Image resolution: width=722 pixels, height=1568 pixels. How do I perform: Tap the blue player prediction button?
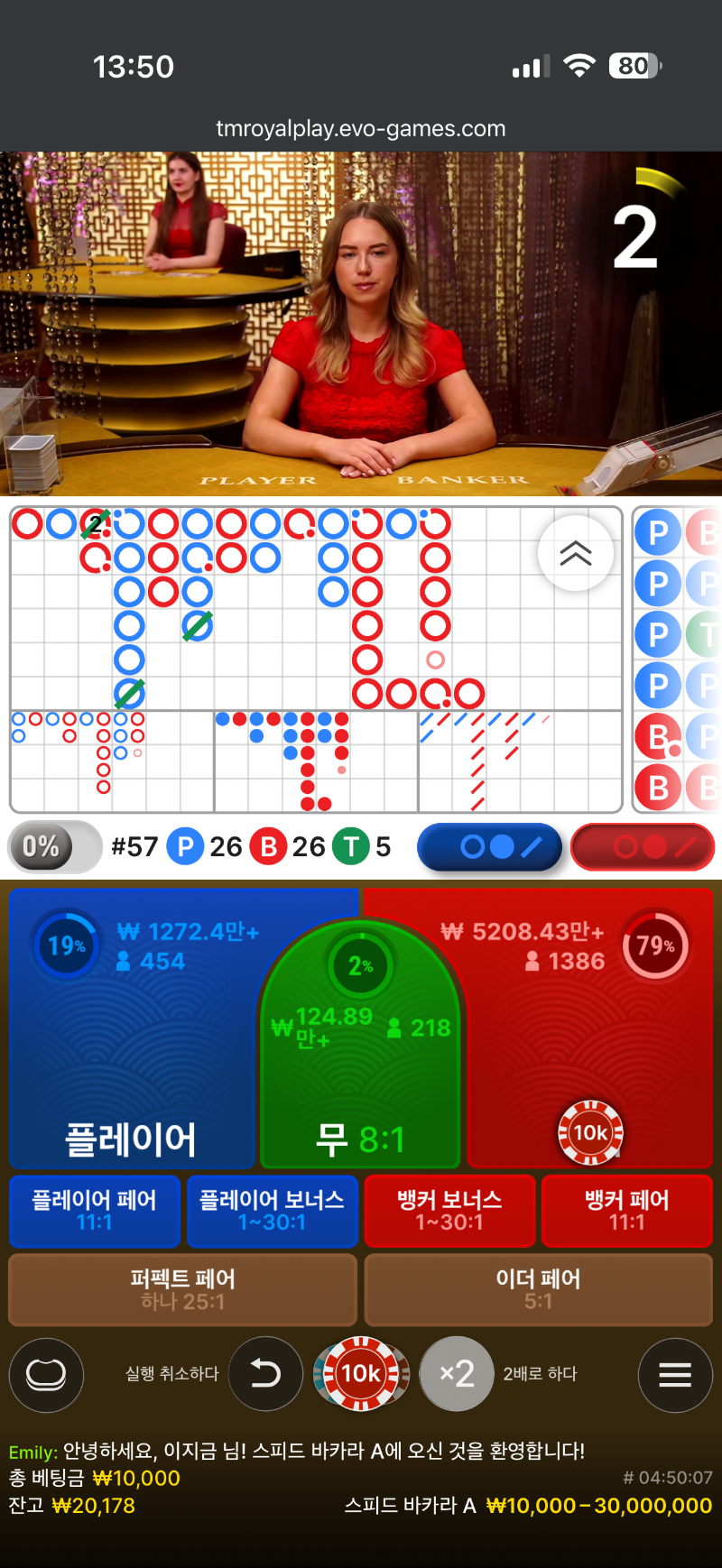pos(489,847)
